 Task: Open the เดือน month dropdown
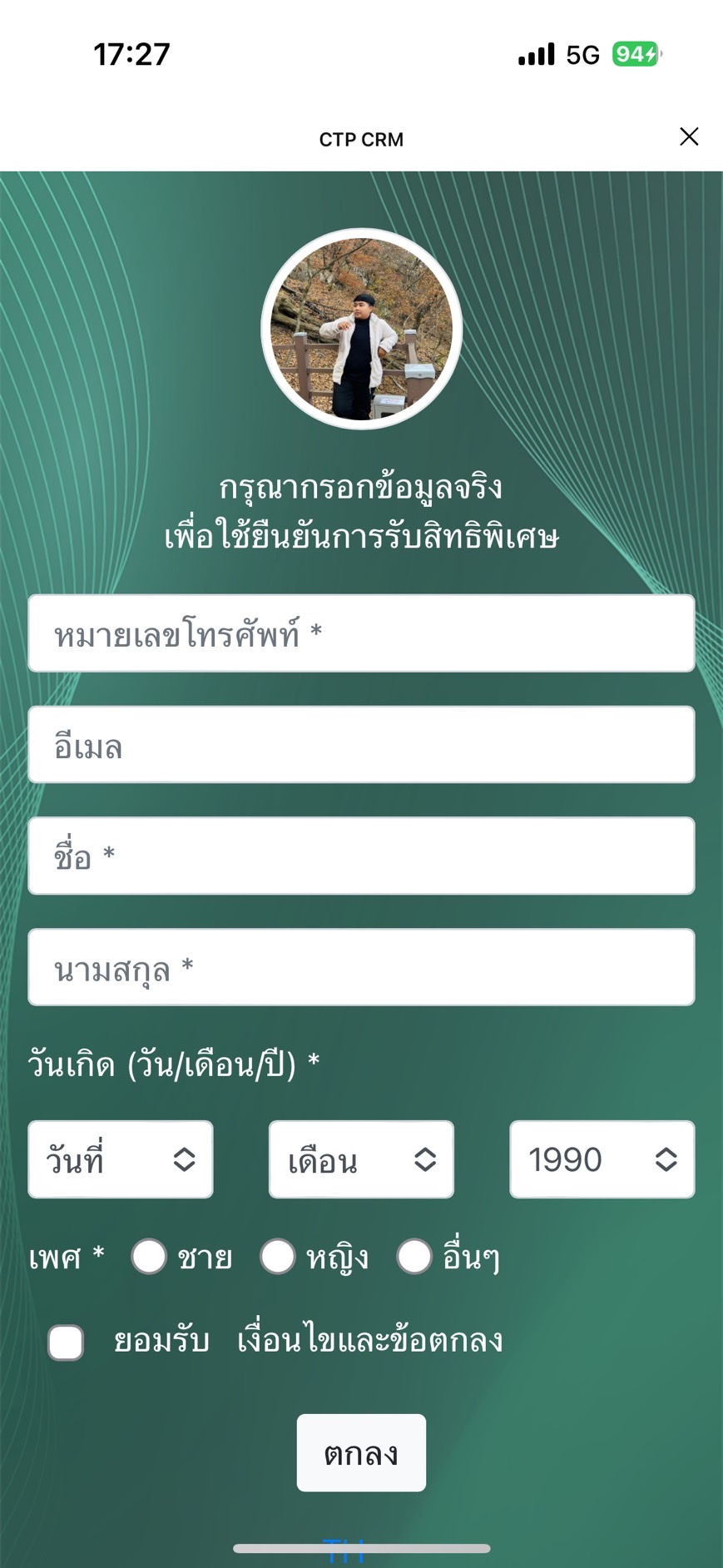[x=361, y=1159]
